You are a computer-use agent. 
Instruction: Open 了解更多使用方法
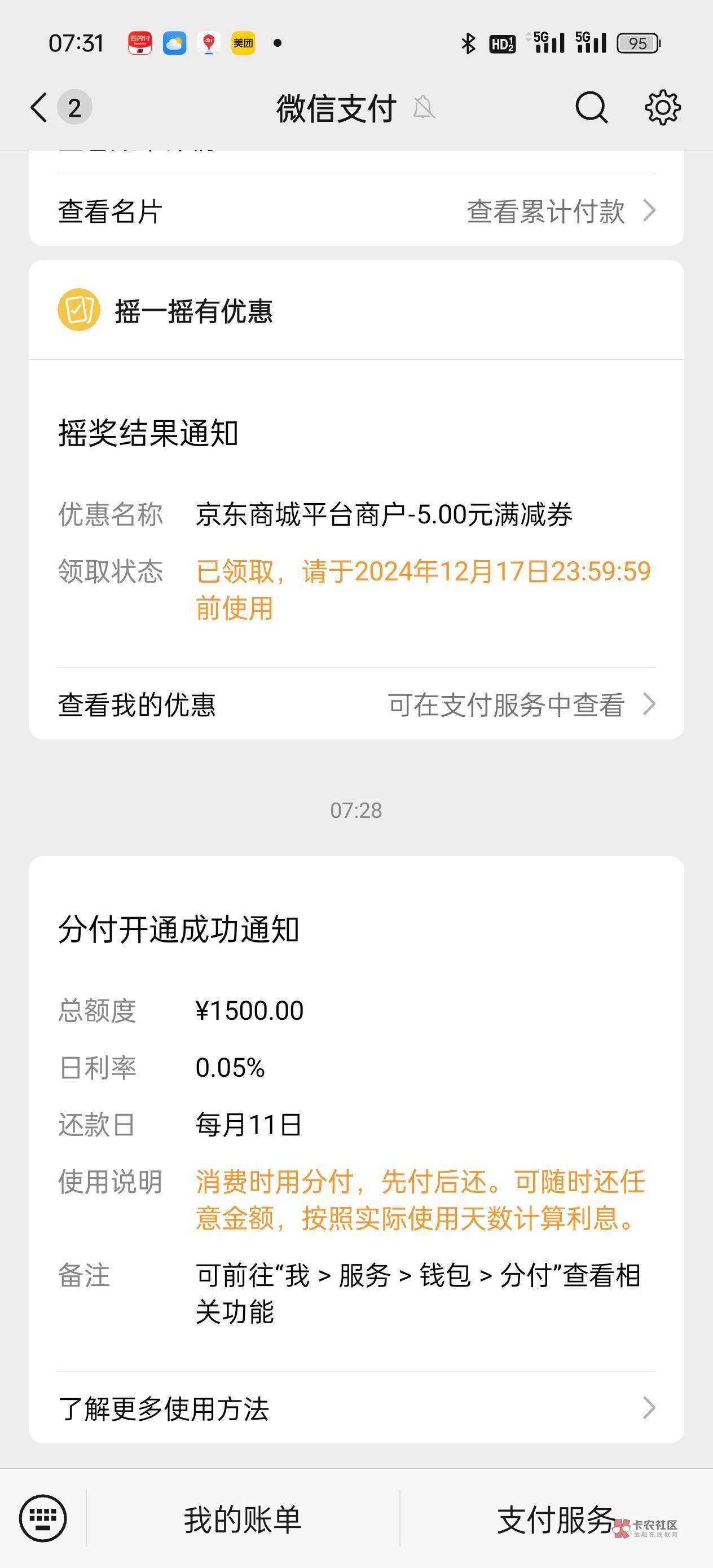(x=356, y=1408)
